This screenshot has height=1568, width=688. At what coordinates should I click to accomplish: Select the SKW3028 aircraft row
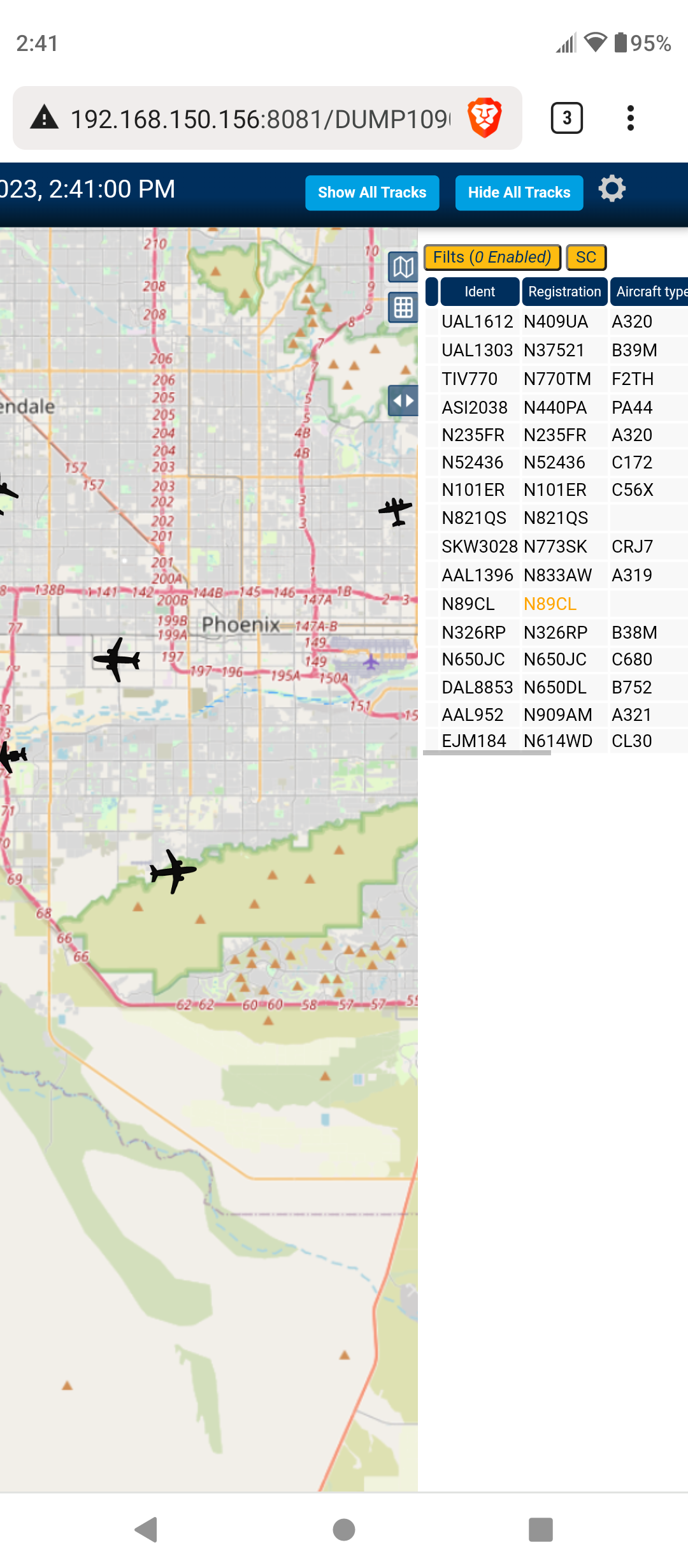pyautogui.click(x=556, y=547)
